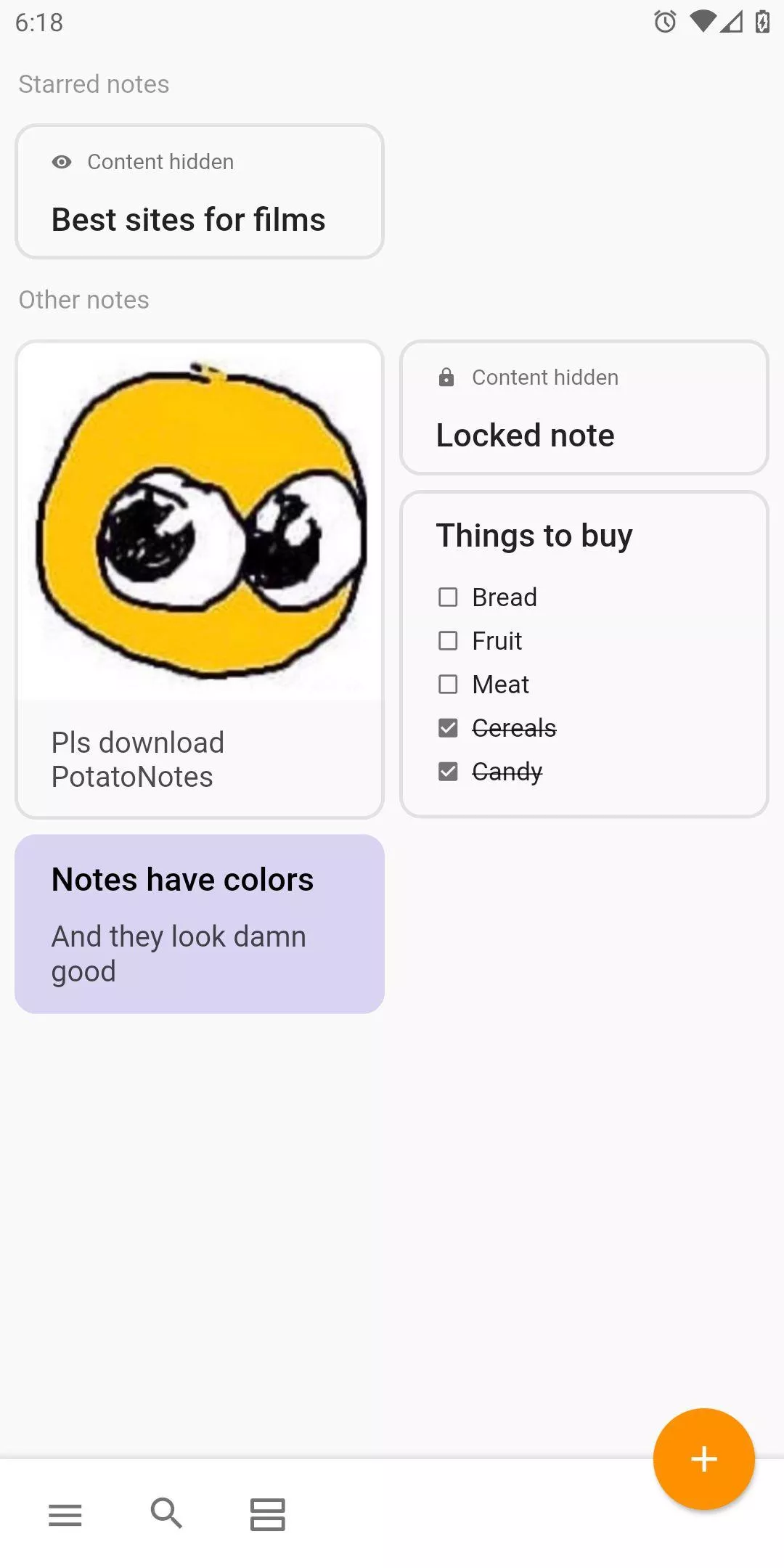Open the Pls download PotatoNotes note

(x=200, y=579)
